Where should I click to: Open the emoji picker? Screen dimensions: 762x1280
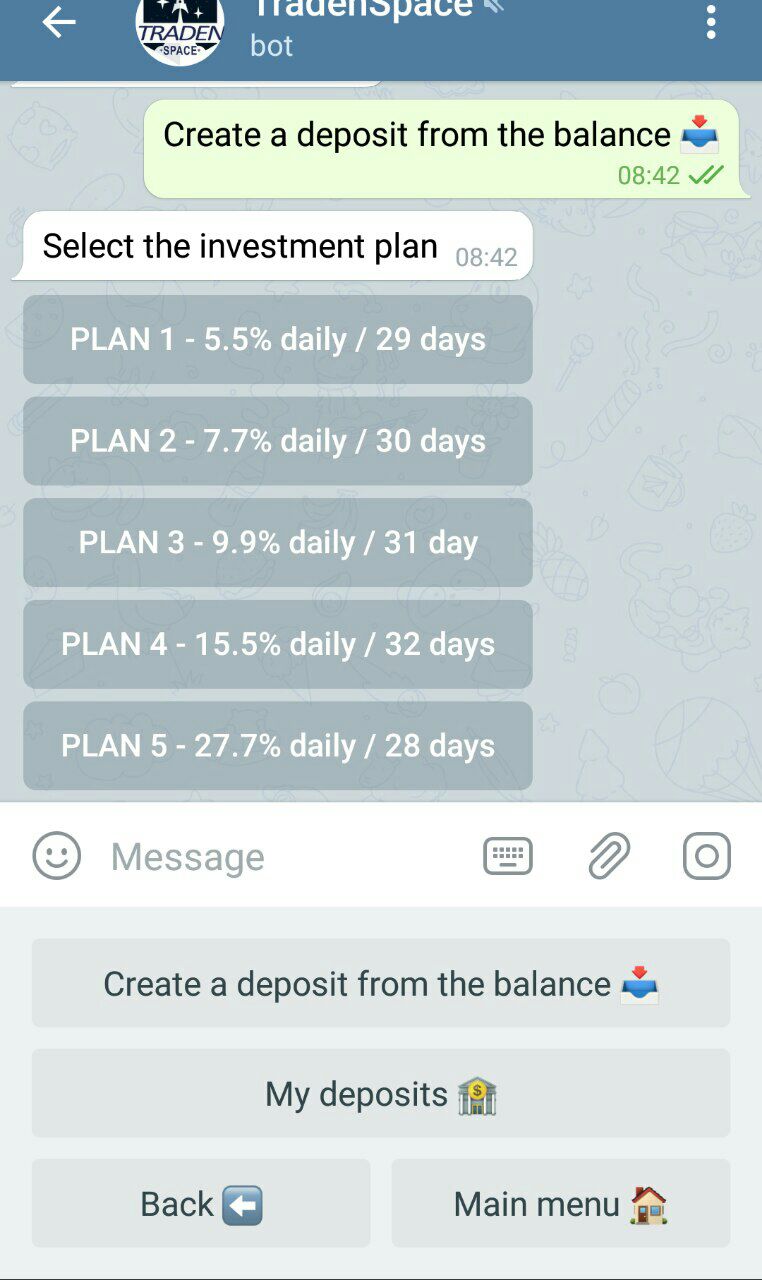pos(57,856)
